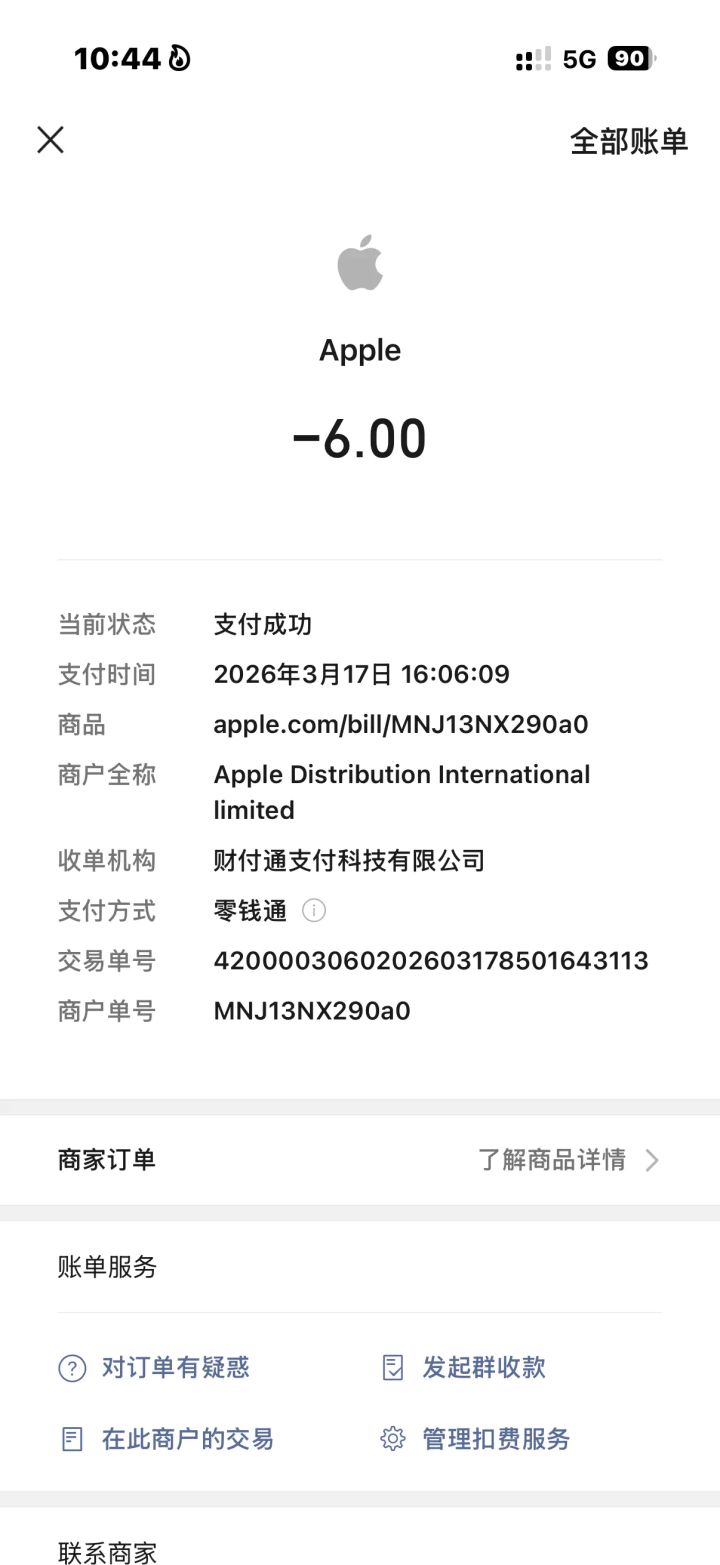
Task: Tap the document icon beside 在此商户的交易
Action: pos(71,1439)
